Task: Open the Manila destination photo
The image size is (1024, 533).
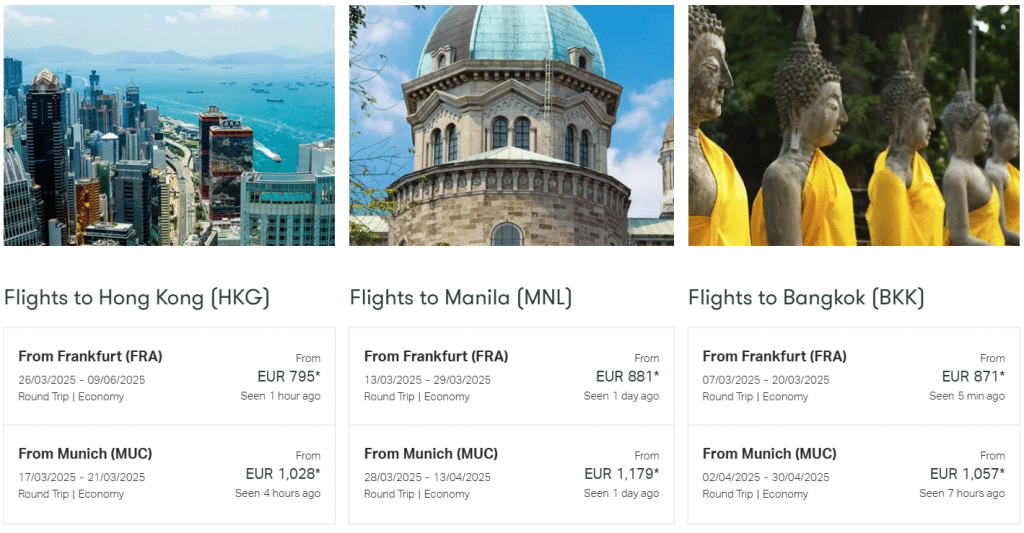Action: point(511,125)
